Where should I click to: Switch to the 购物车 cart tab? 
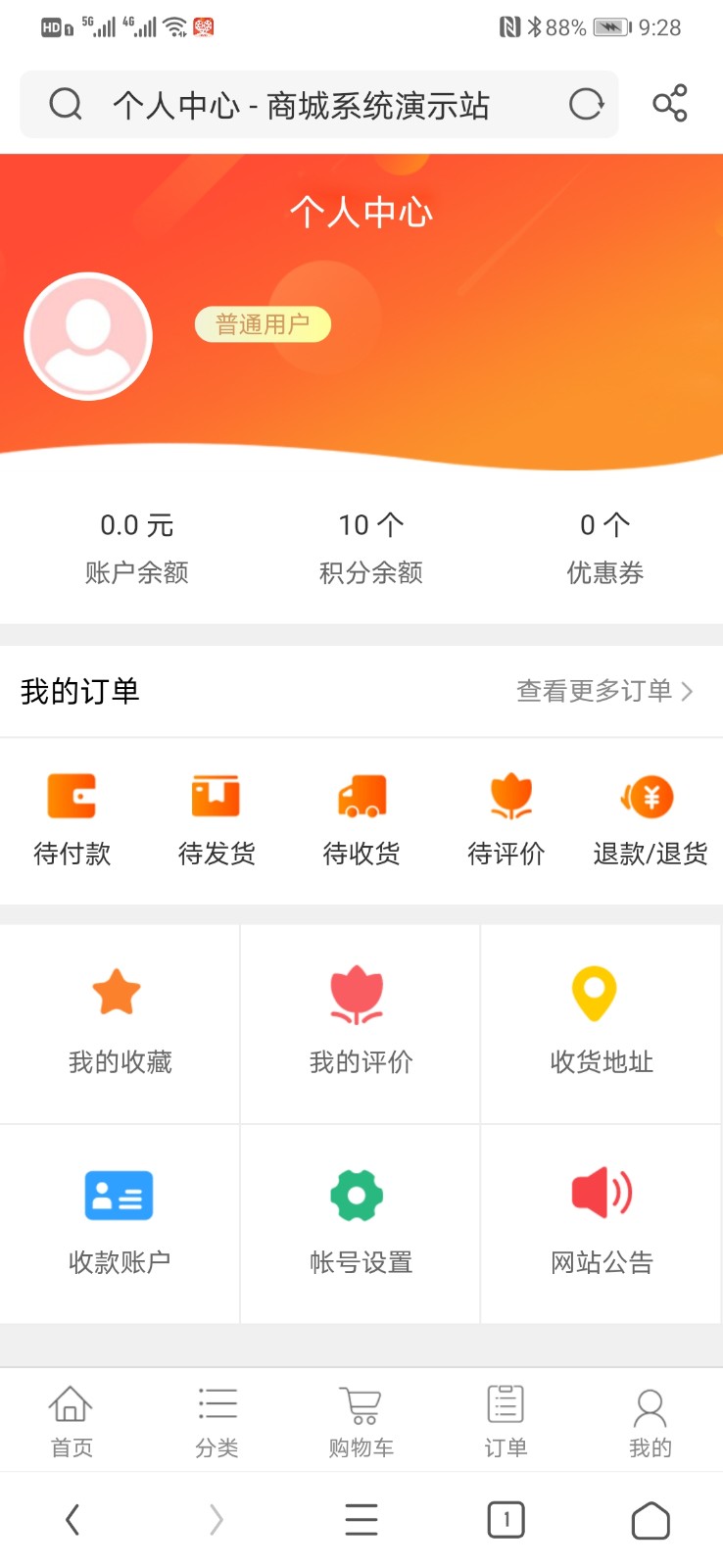click(x=361, y=1421)
